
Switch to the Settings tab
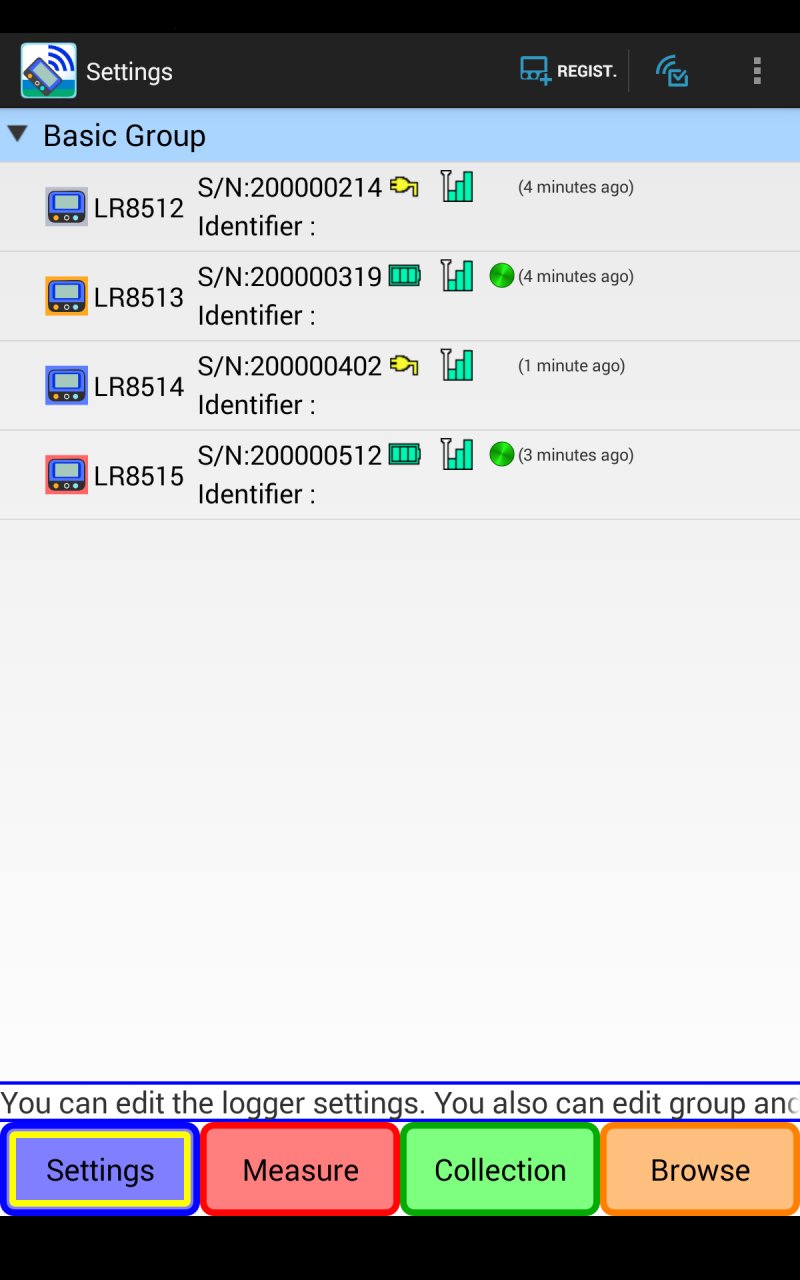click(100, 1170)
